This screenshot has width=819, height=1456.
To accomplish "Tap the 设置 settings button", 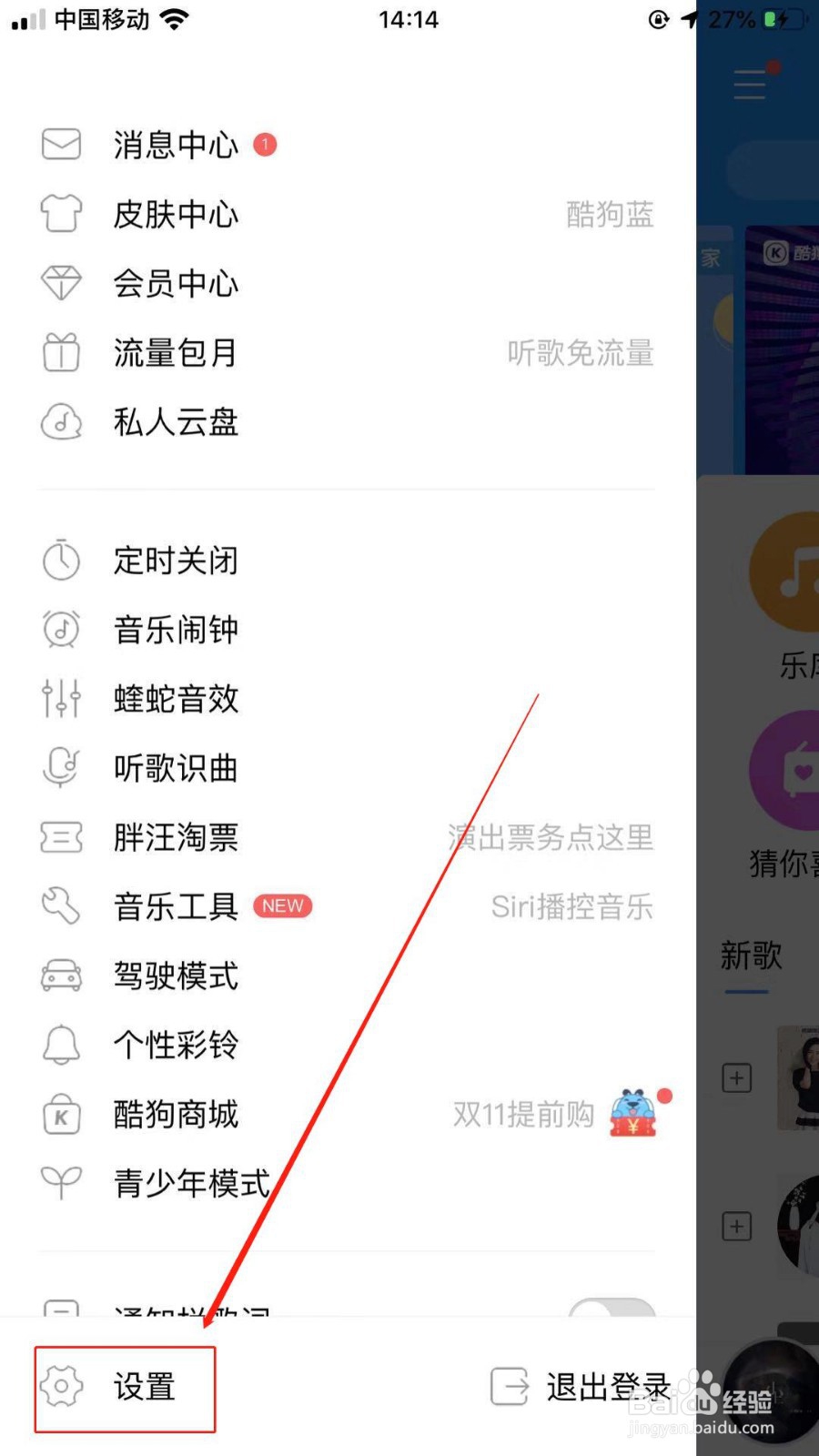I will pyautogui.click(x=125, y=1388).
